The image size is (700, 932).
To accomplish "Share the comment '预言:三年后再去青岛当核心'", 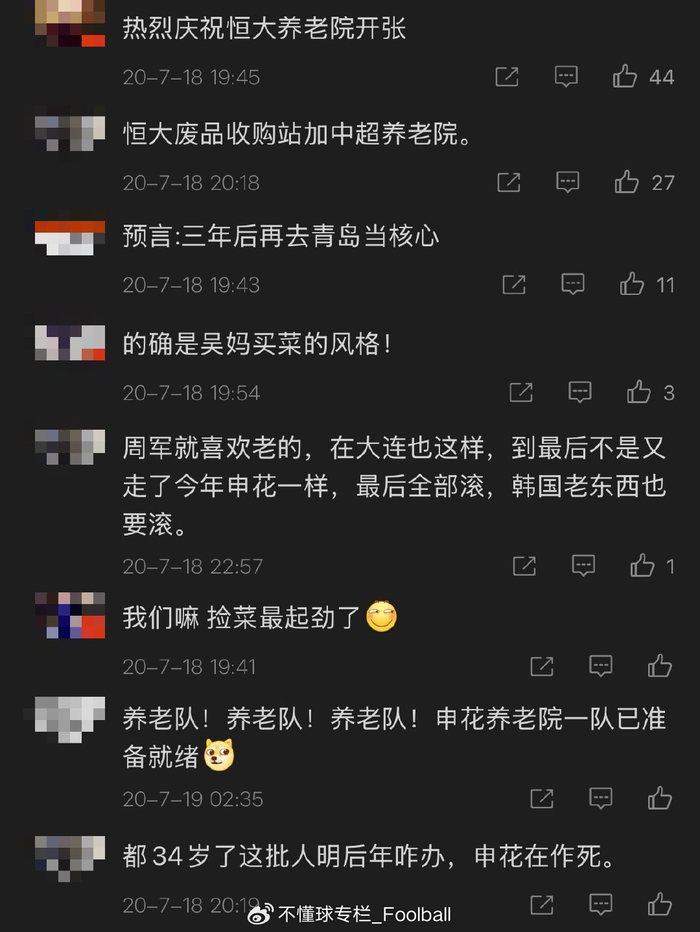I will click(x=514, y=285).
